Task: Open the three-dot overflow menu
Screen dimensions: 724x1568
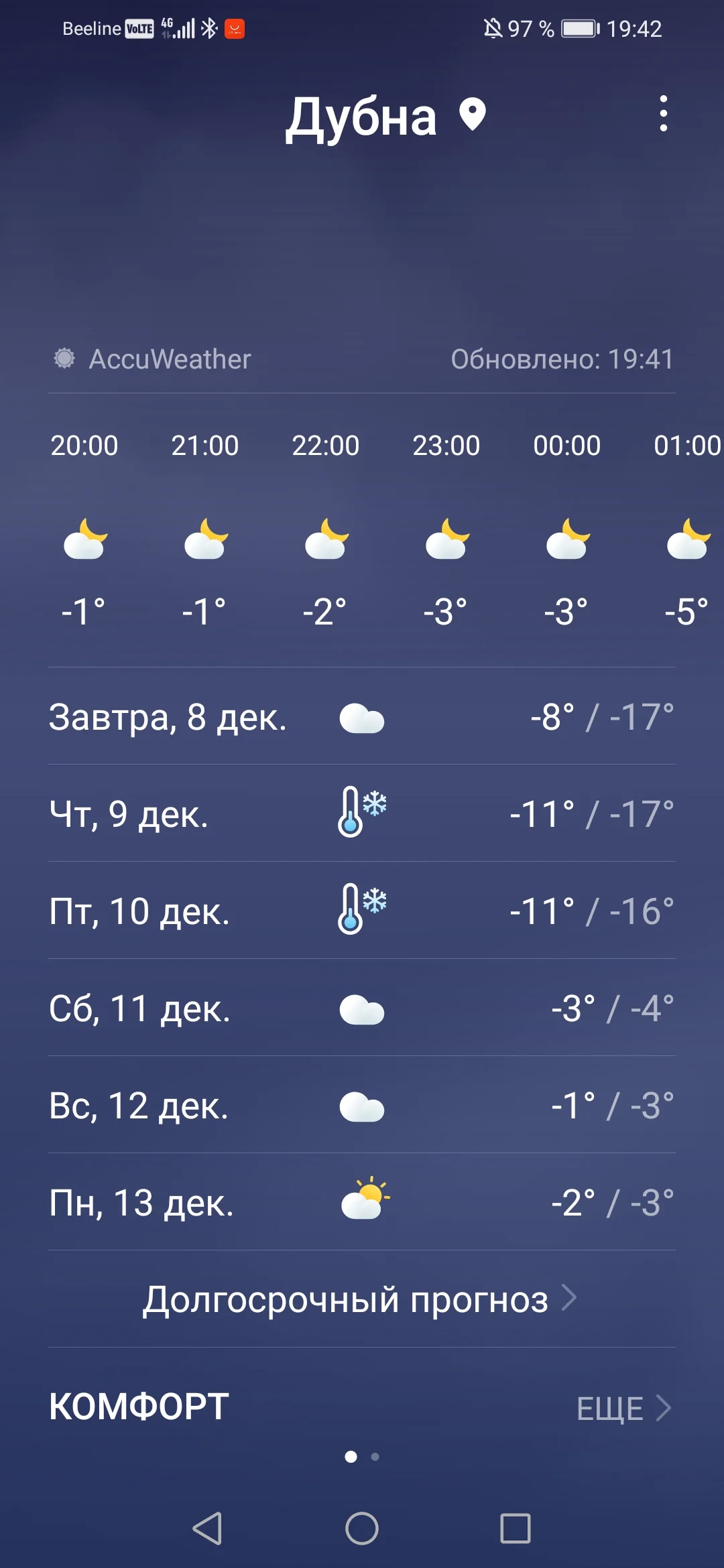Action: pos(663,114)
